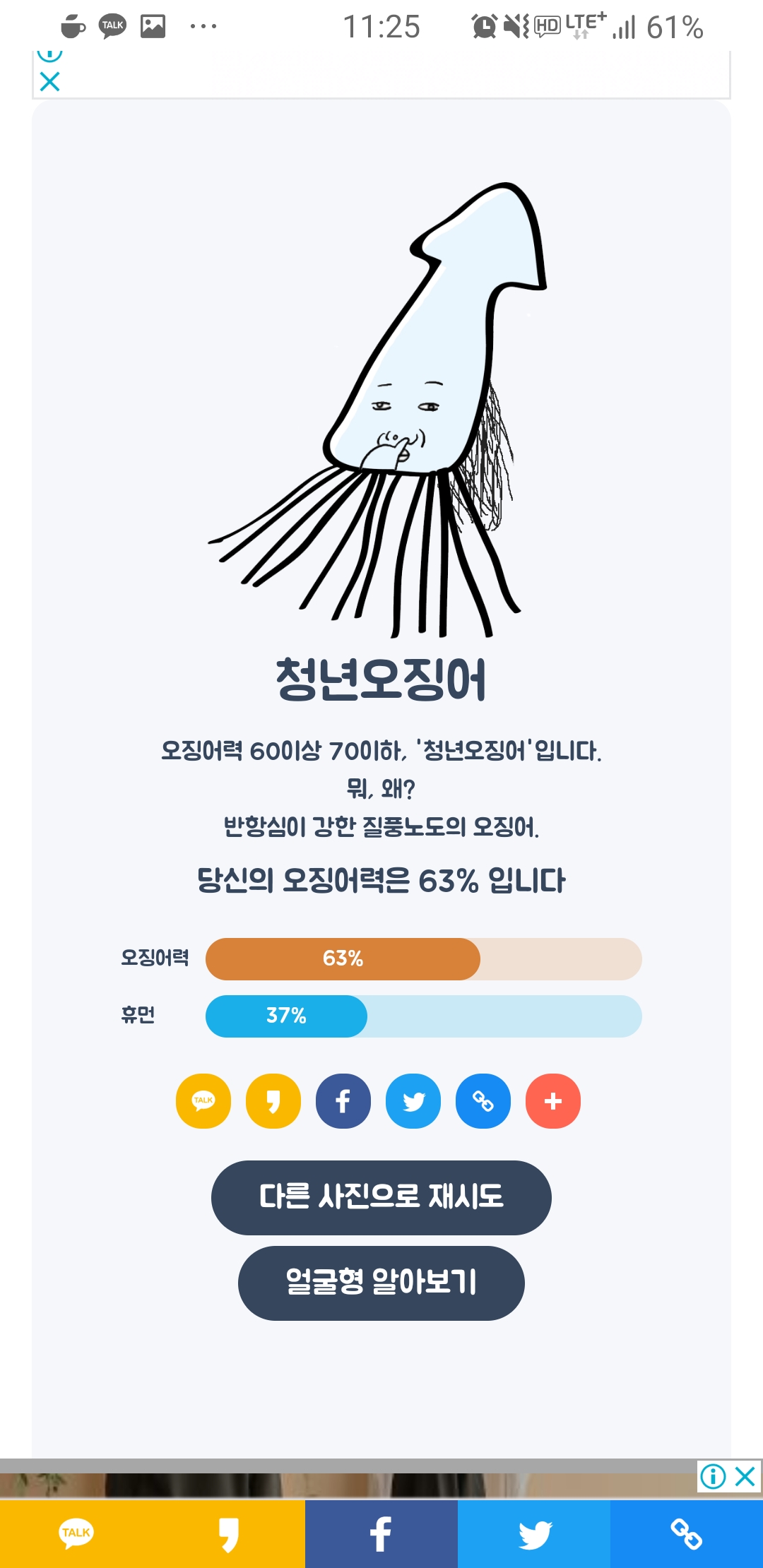Tap Twitter in the bottom share bar

pos(534,1534)
